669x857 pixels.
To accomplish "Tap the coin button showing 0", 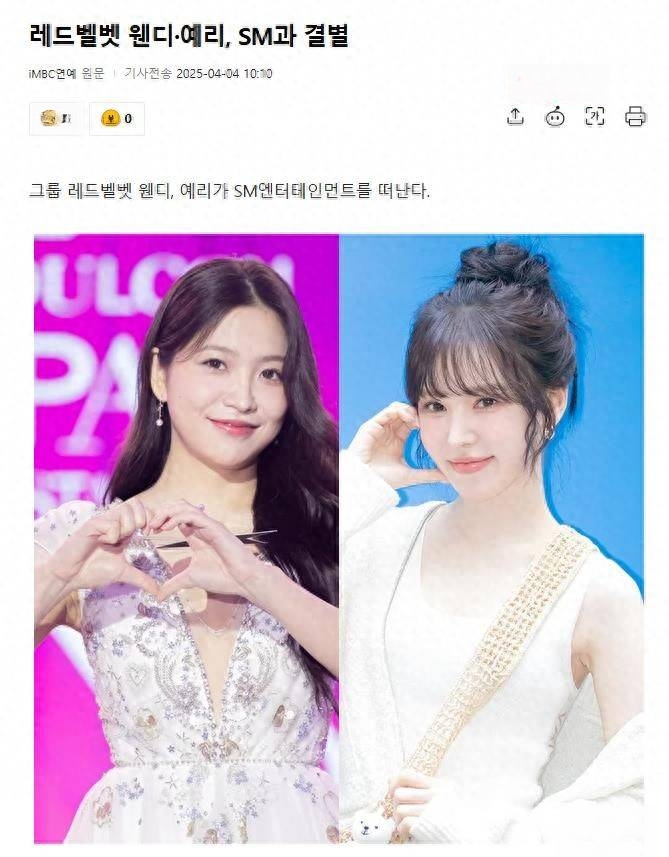I will (117, 118).
